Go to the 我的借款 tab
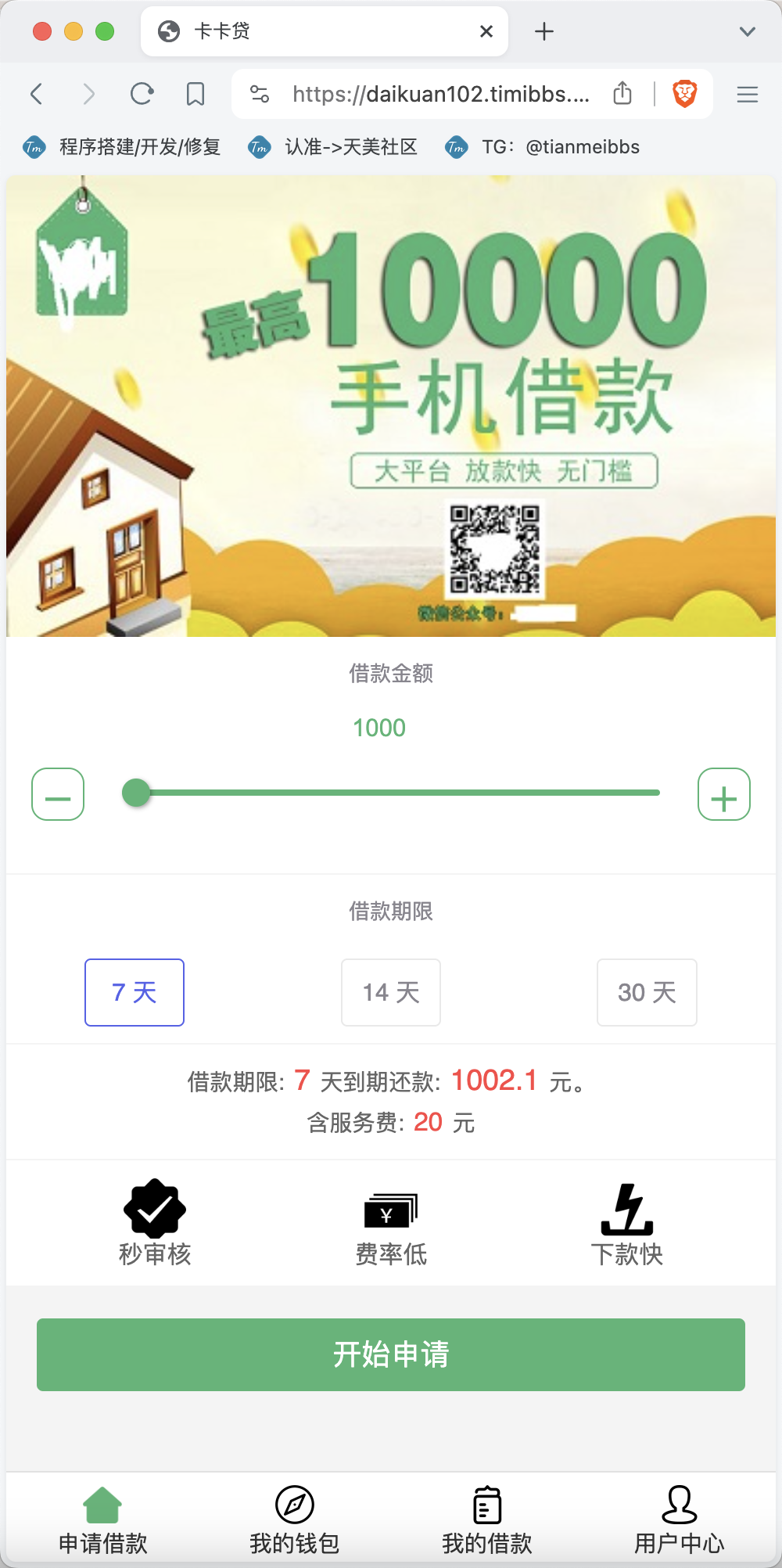 click(x=487, y=1520)
